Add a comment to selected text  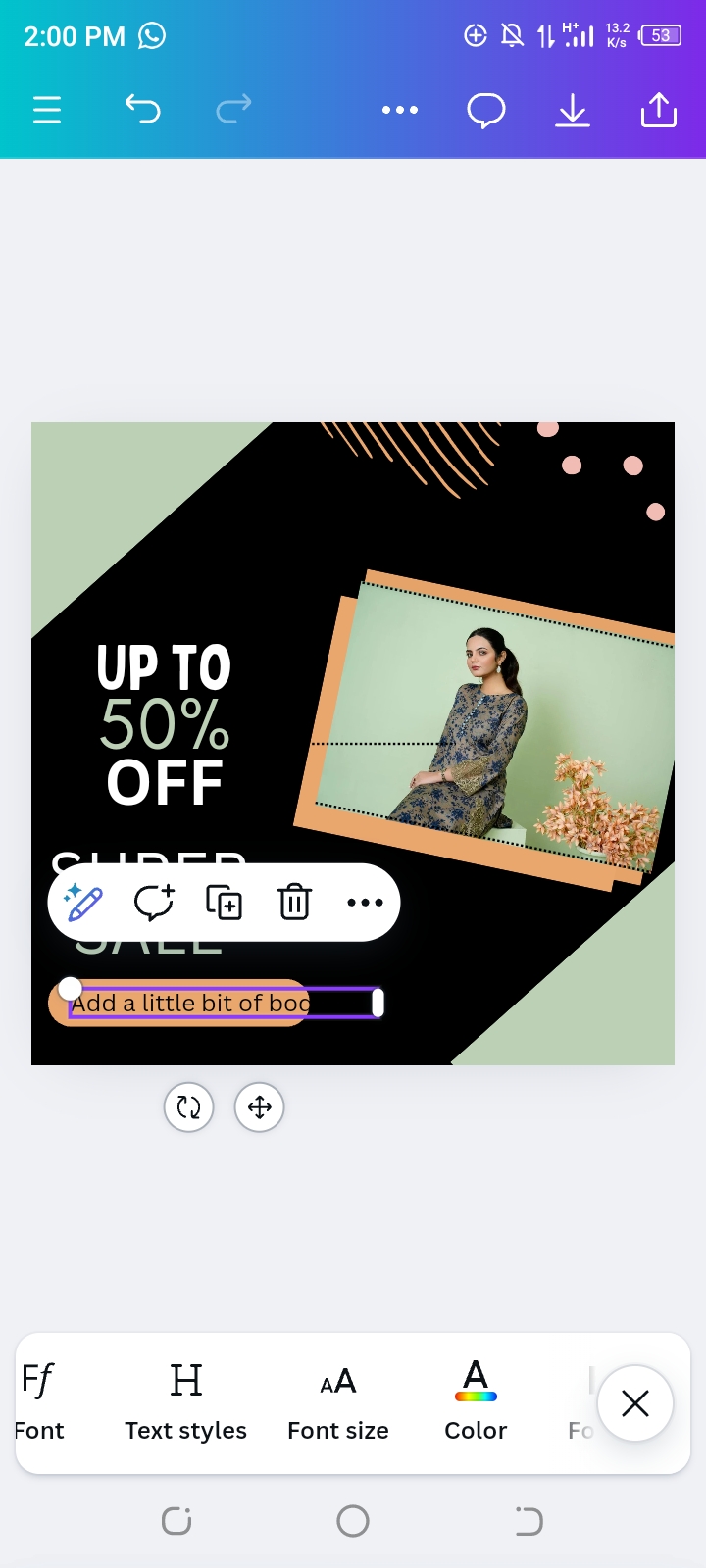[x=154, y=903]
